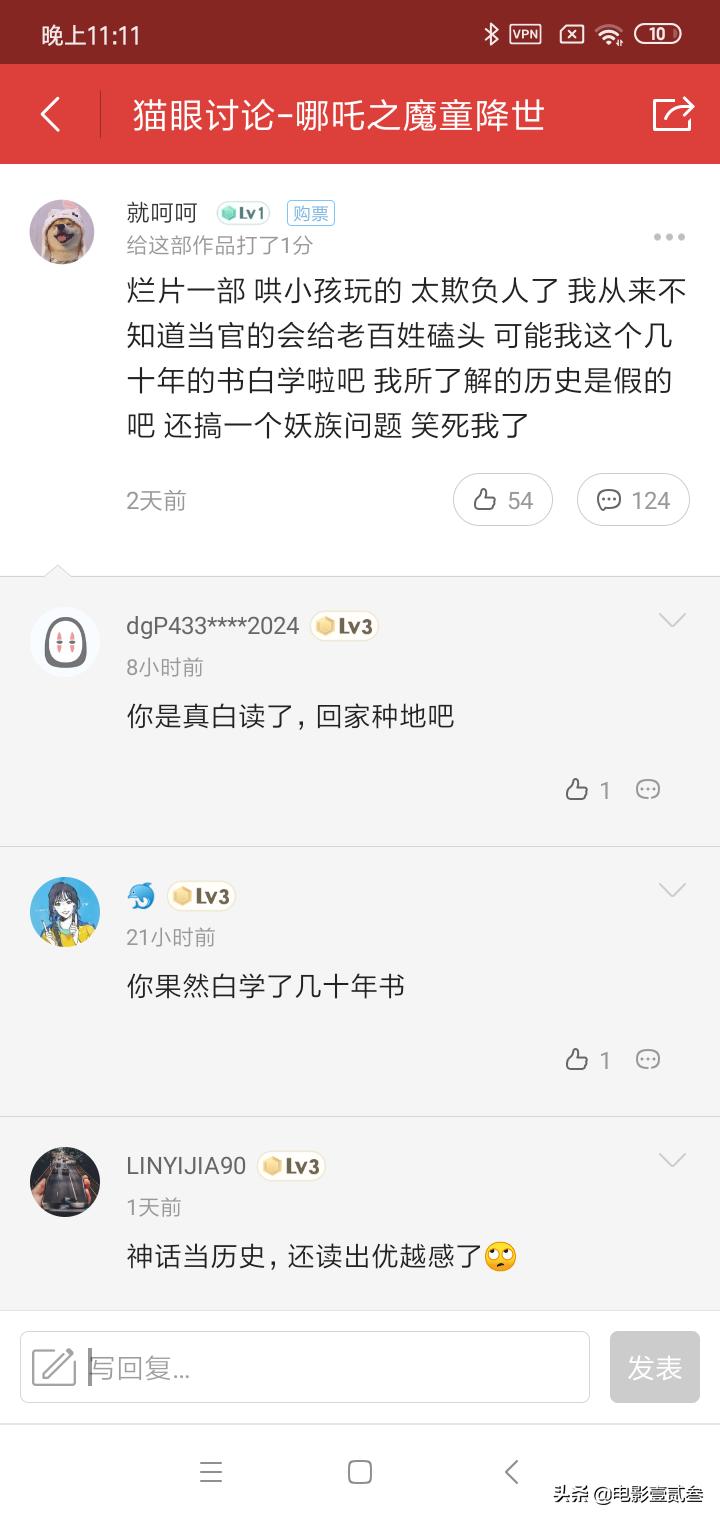This screenshot has height=1520, width=720.
Task: Open the 购票 ticket purchase tag
Action: pos(310,213)
